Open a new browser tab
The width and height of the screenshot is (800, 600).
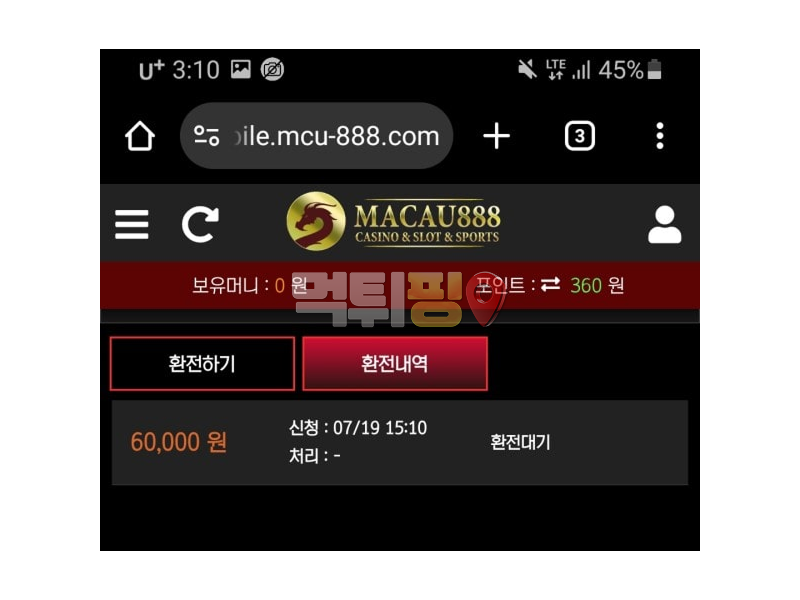click(496, 136)
